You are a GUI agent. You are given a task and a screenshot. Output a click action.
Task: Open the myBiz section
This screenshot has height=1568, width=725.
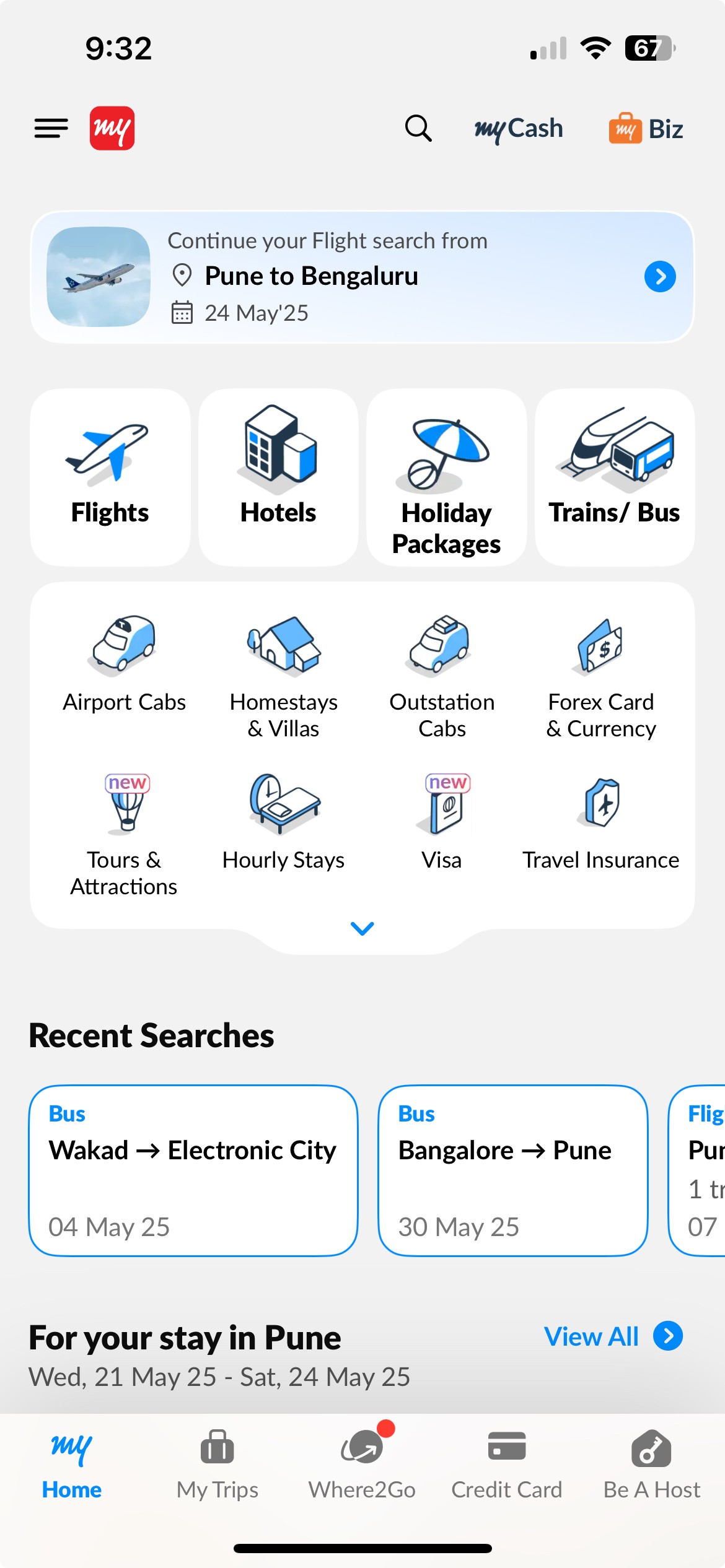(646, 129)
